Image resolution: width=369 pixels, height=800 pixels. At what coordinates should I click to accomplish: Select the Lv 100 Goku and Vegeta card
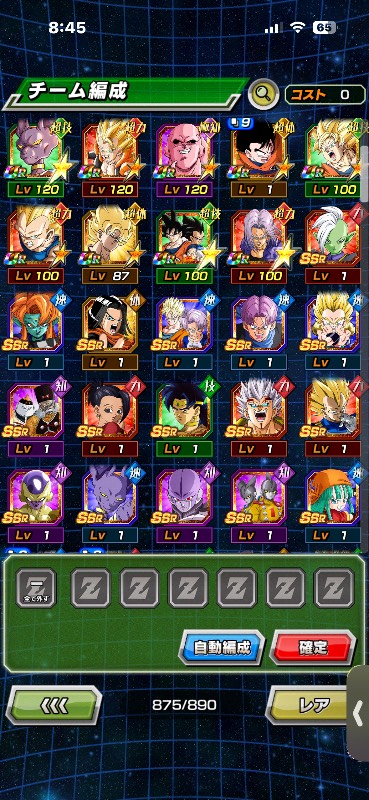[184, 245]
